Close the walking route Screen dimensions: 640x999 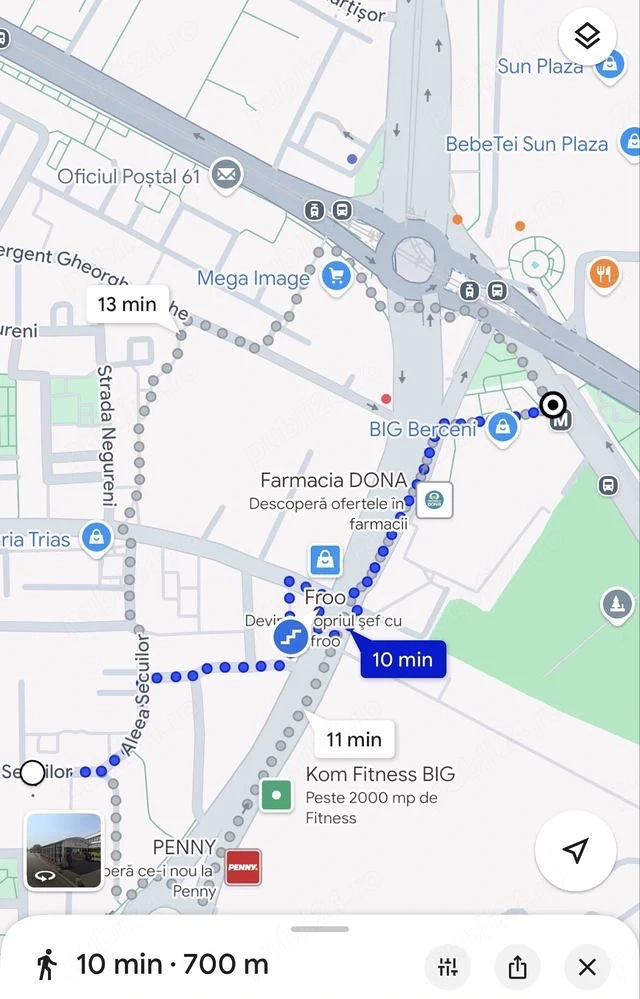click(587, 966)
